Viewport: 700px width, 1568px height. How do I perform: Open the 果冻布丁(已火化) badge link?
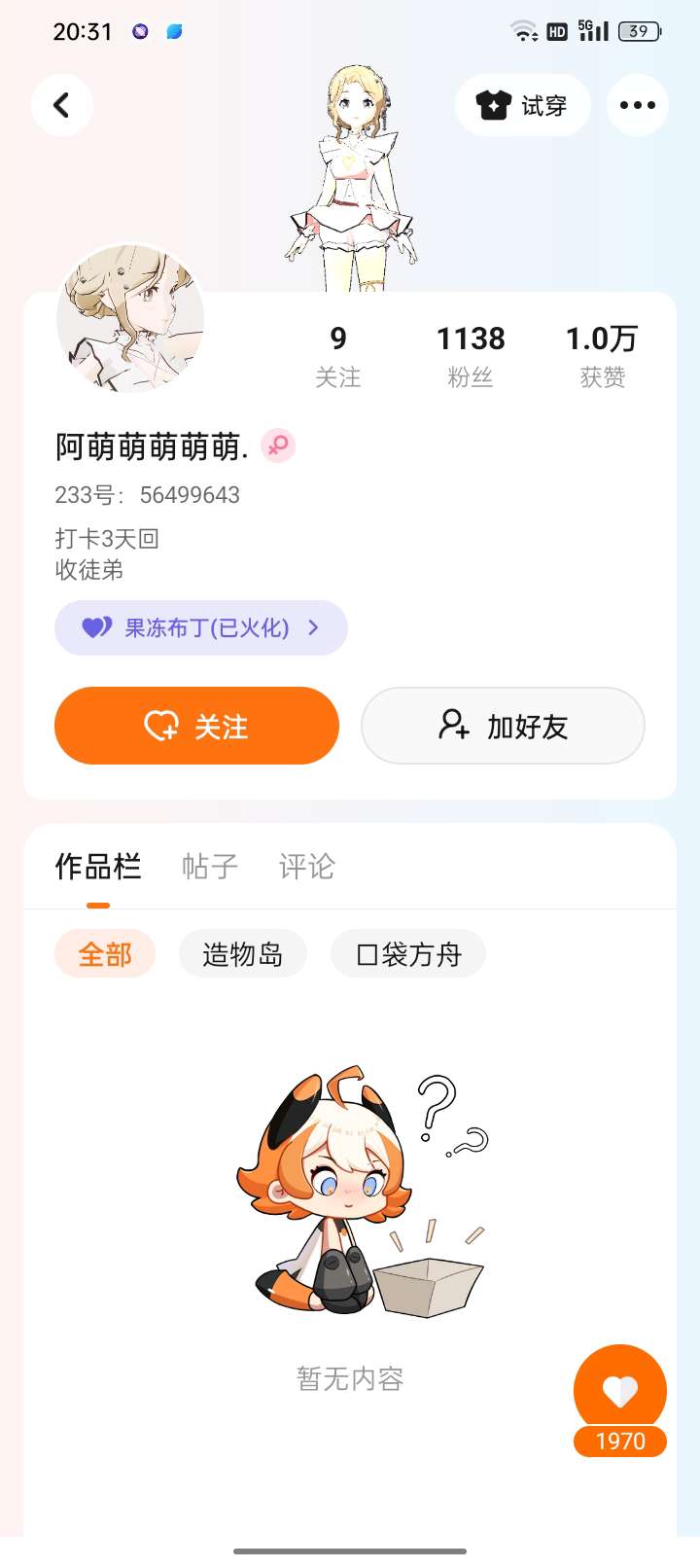201,627
